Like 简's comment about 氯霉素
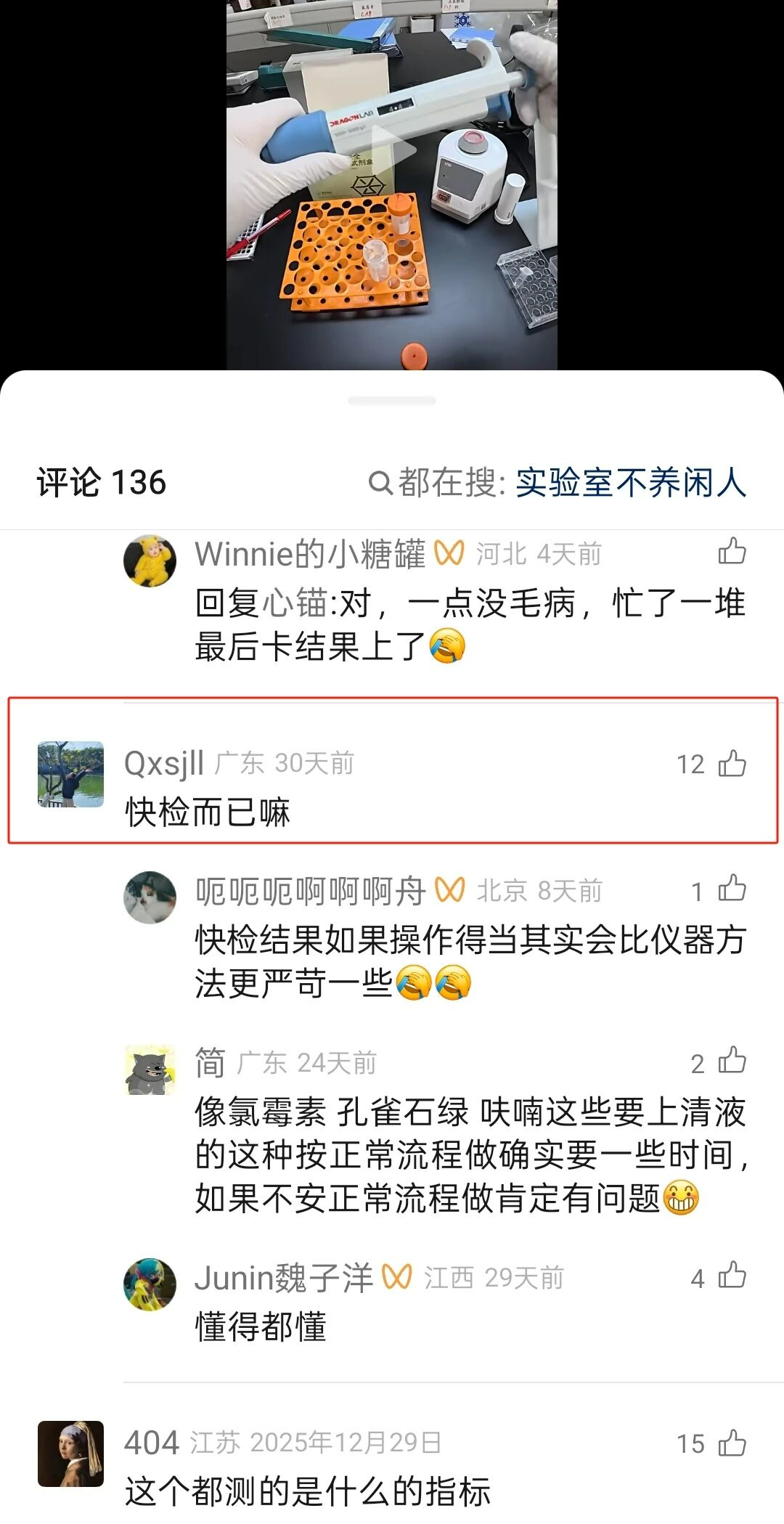Image resolution: width=784 pixels, height=1524 pixels. coord(732,1061)
